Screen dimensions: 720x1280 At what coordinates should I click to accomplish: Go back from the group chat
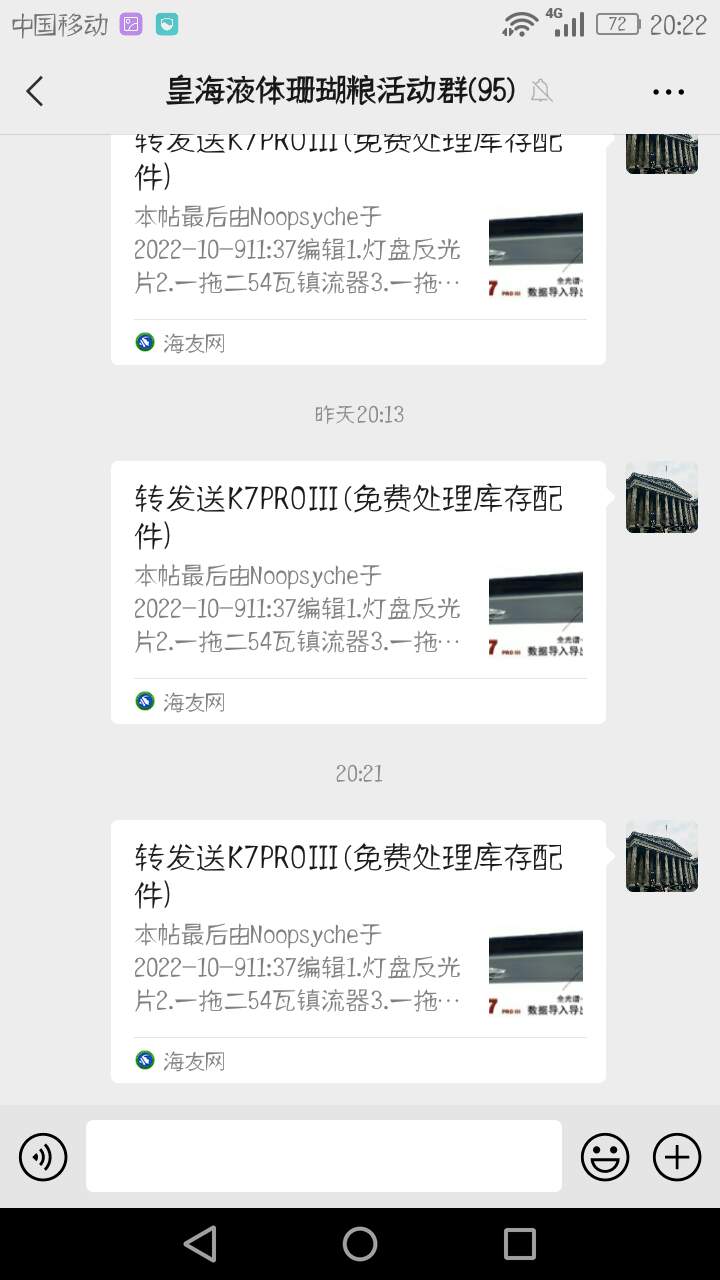tap(35, 92)
